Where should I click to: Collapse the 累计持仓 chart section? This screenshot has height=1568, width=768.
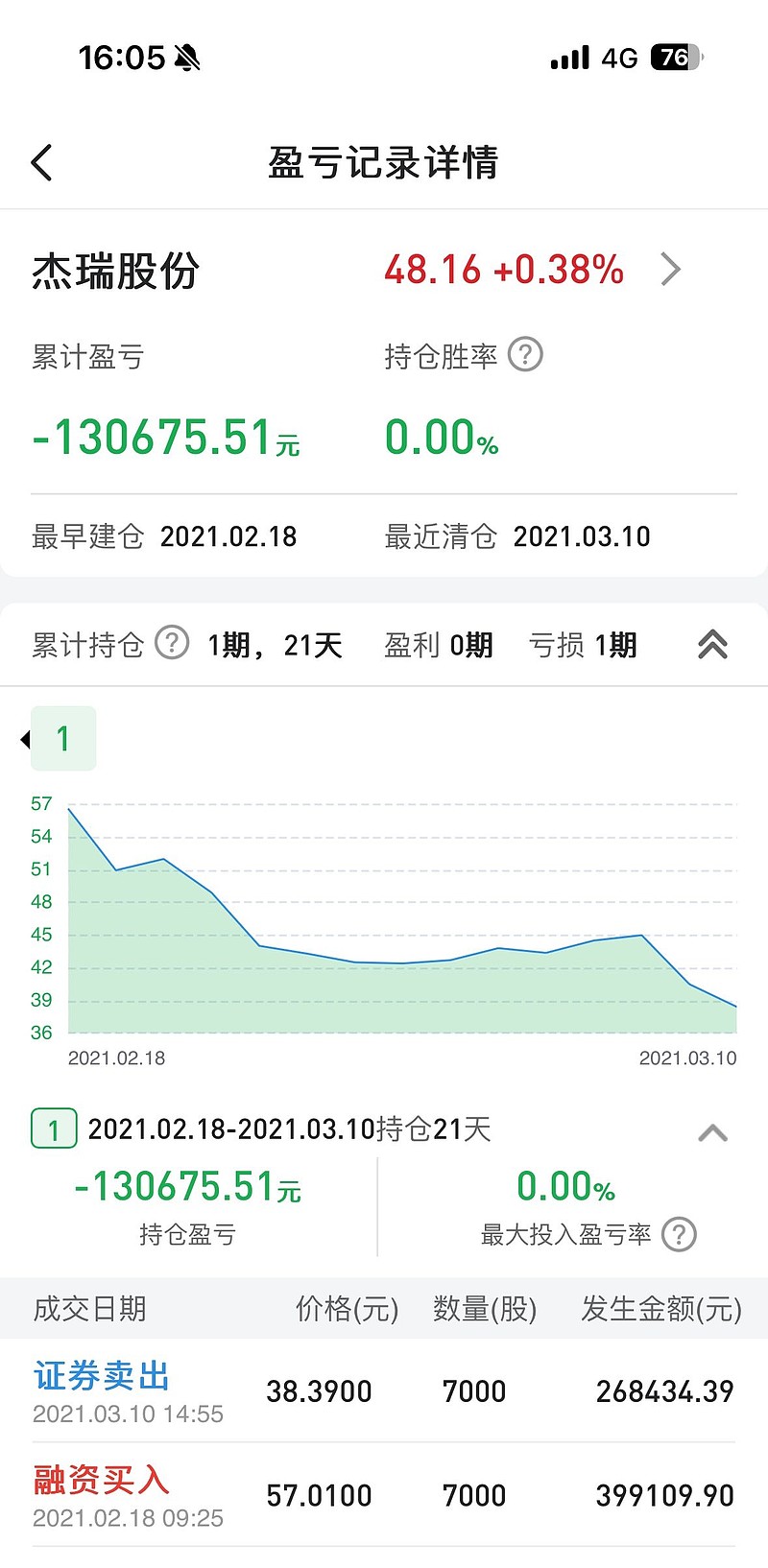tap(712, 645)
